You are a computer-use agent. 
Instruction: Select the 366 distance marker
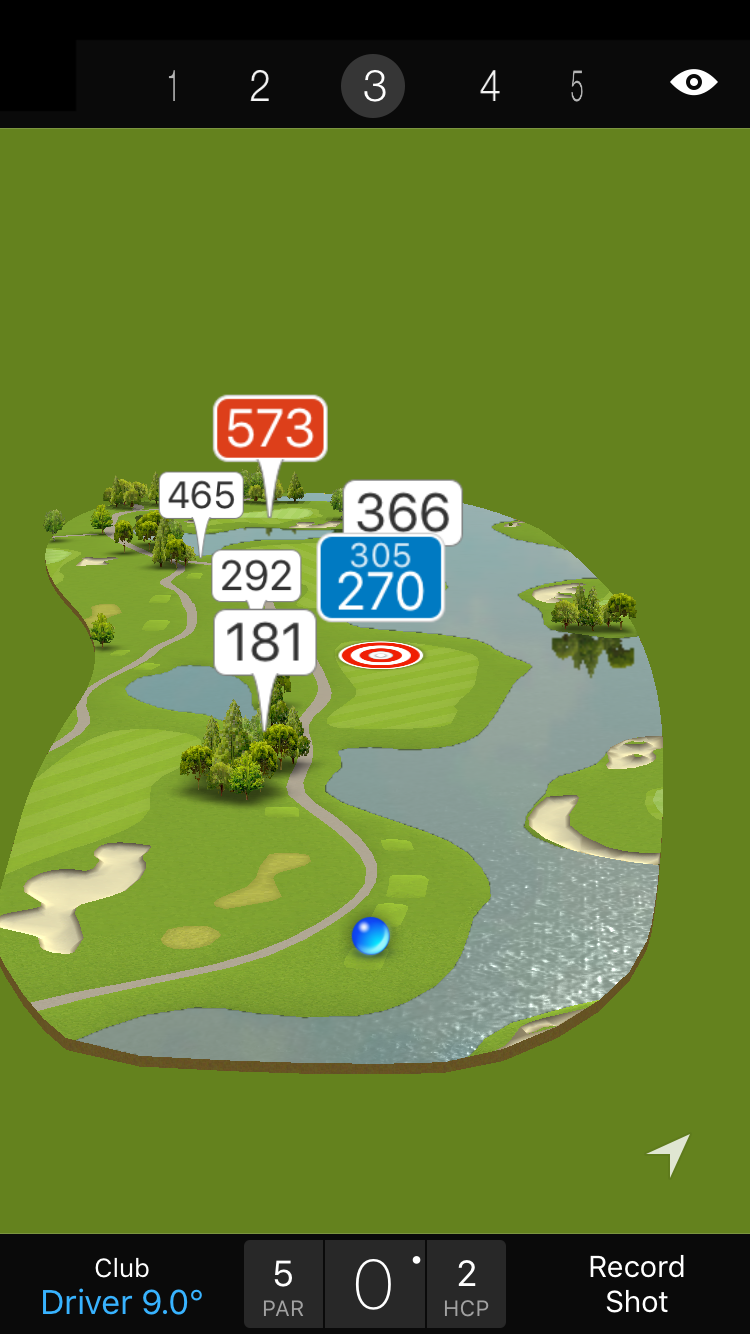point(404,510)
